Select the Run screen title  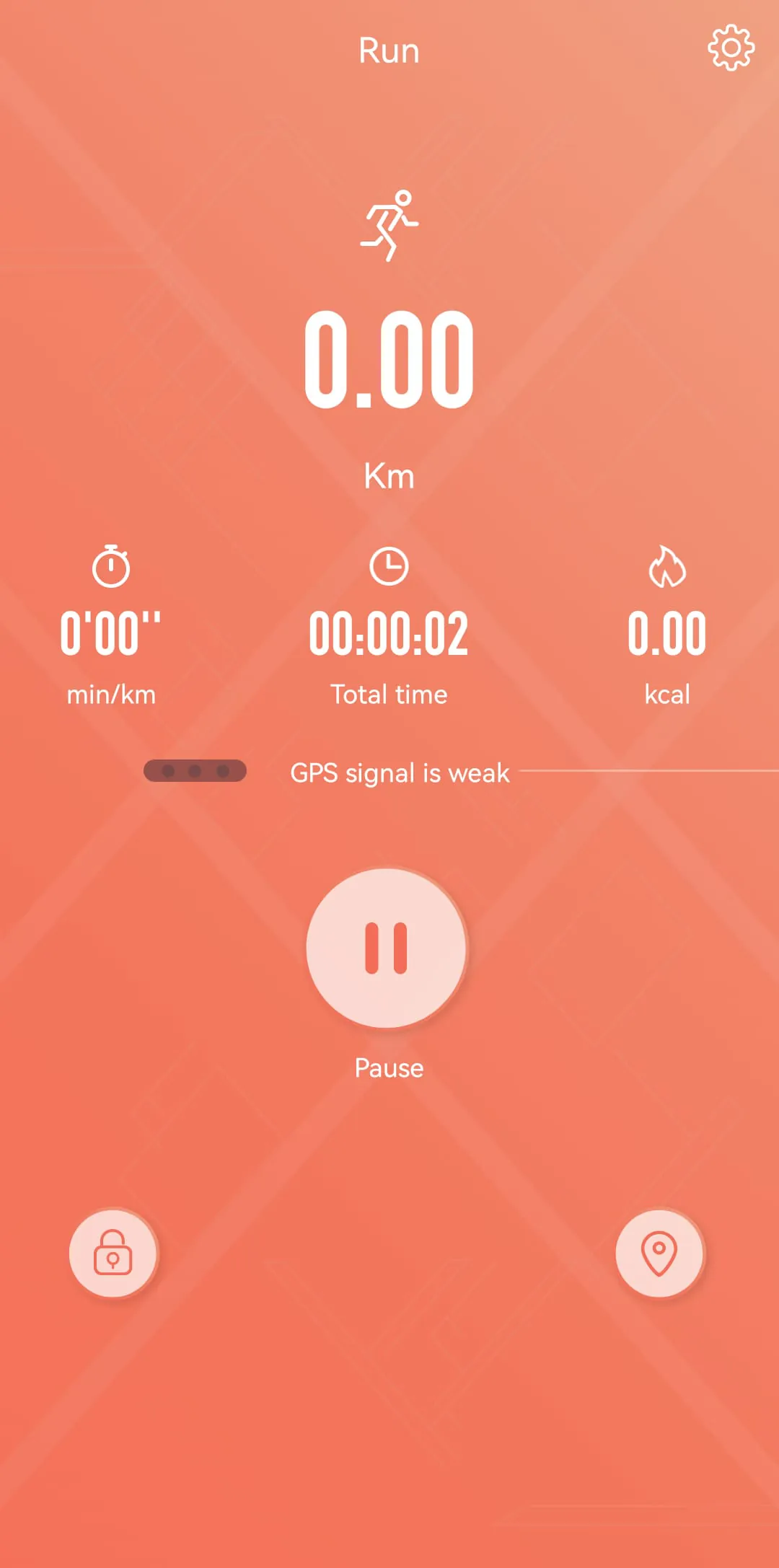click(x=388, y=50)
